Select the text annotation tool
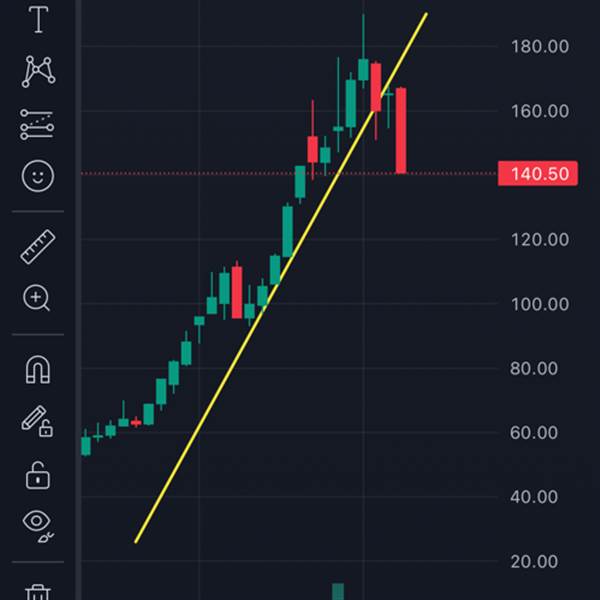The width and height of the screenshot is (600, 600). (x=38, y=19)
